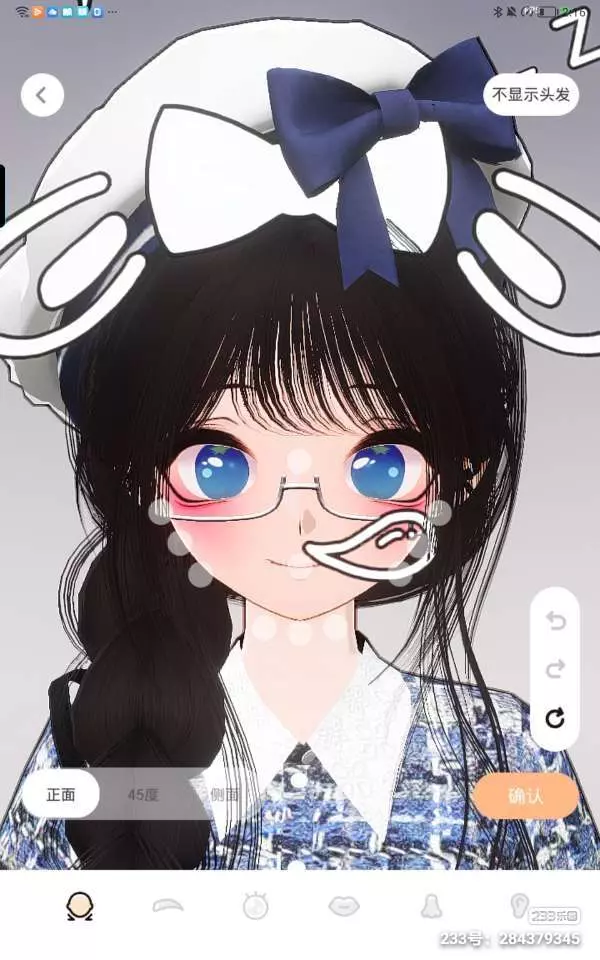Undo the last face edit
Viewport: 600px width, 960px height.
pos(555,621)
